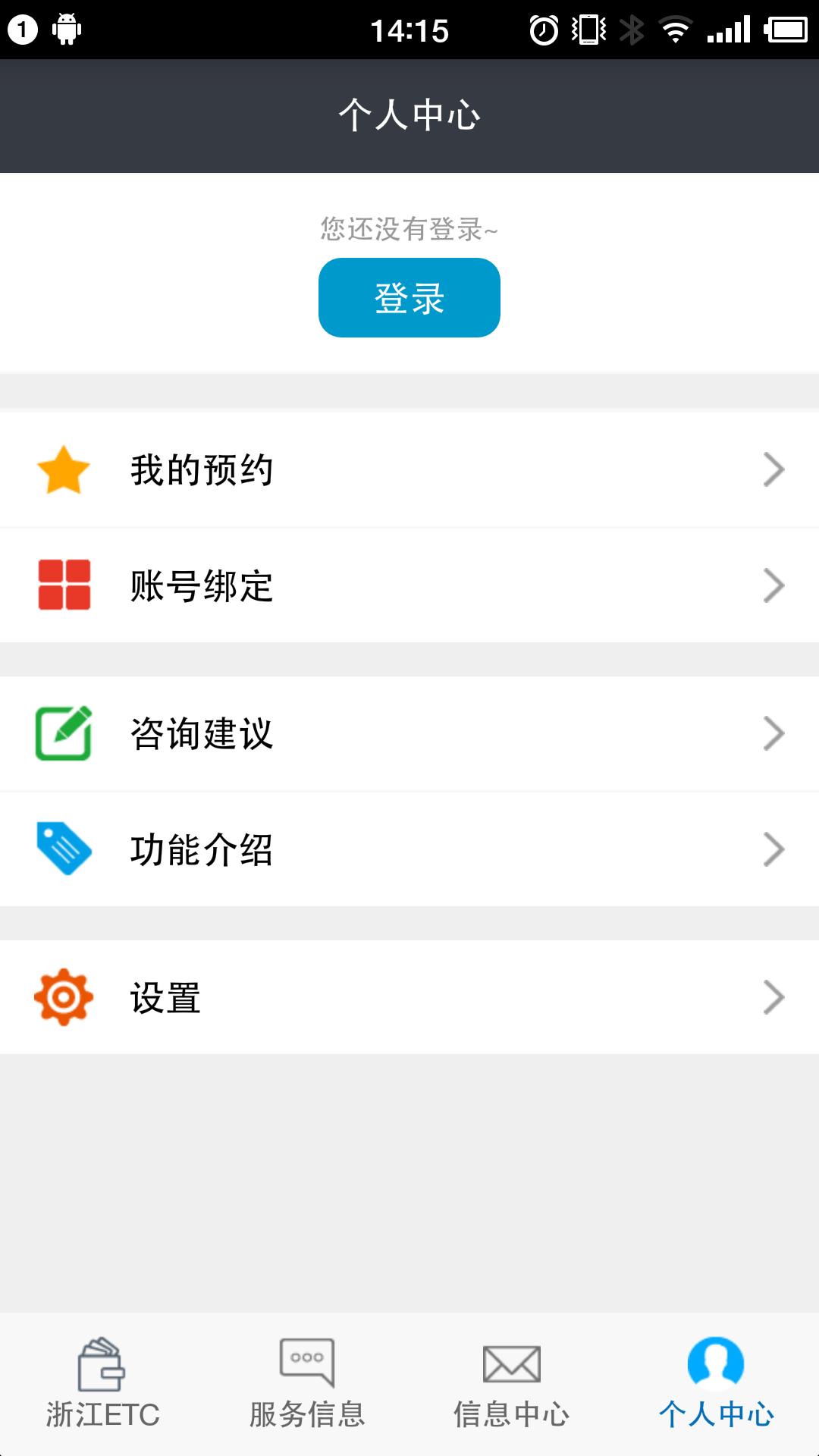Open 账号绑定 account binding

click(x=409, y=585)
